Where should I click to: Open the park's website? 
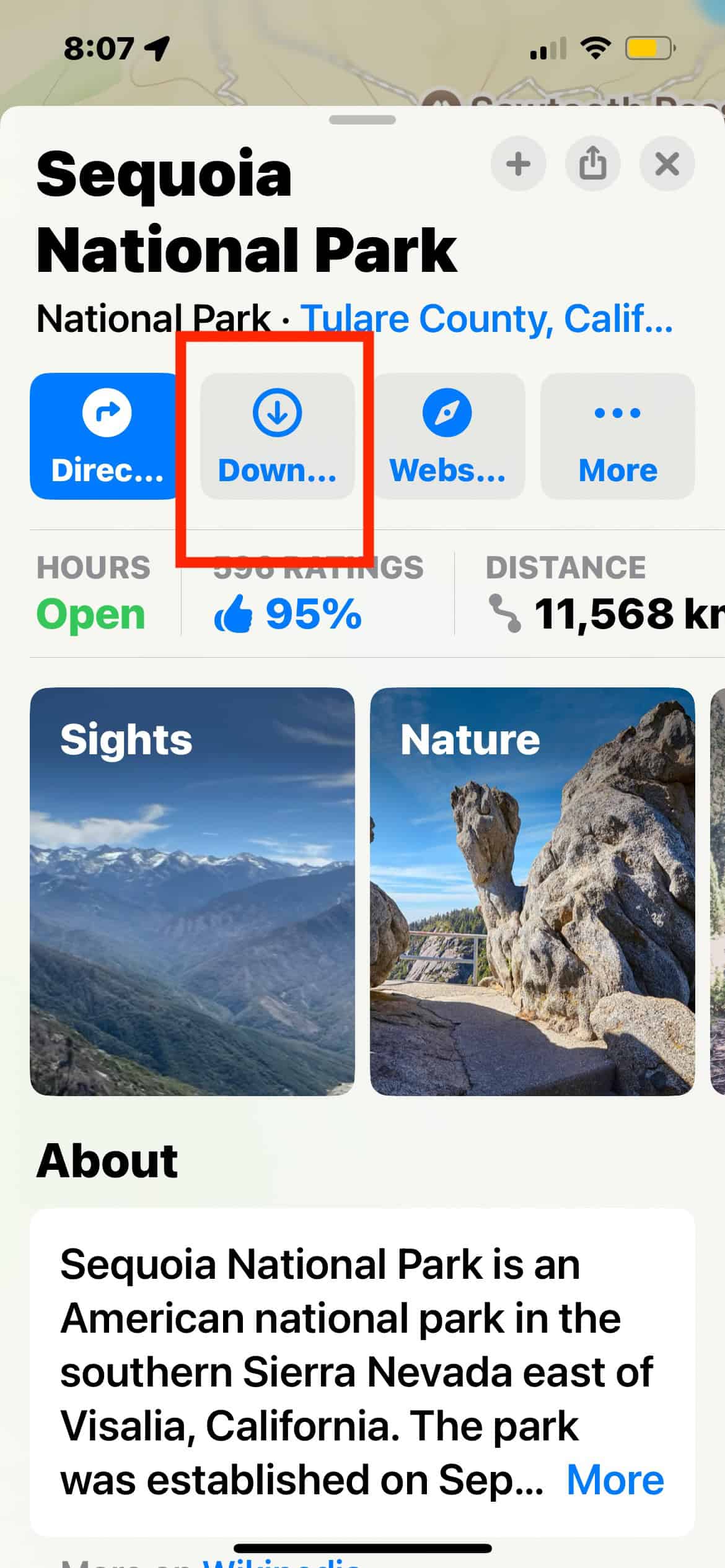[x=447, y=436]
